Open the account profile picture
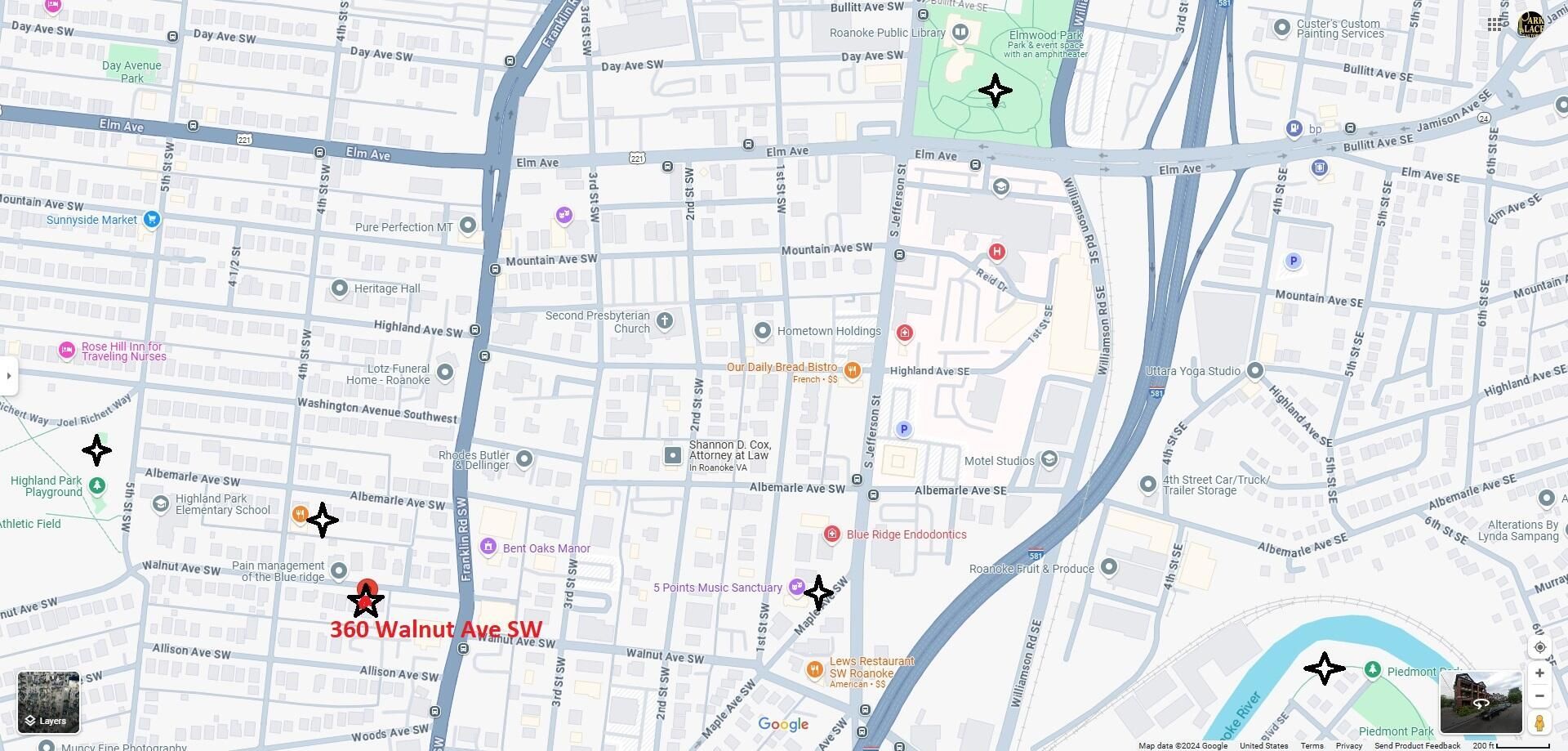 click(x=1530, y=25)
